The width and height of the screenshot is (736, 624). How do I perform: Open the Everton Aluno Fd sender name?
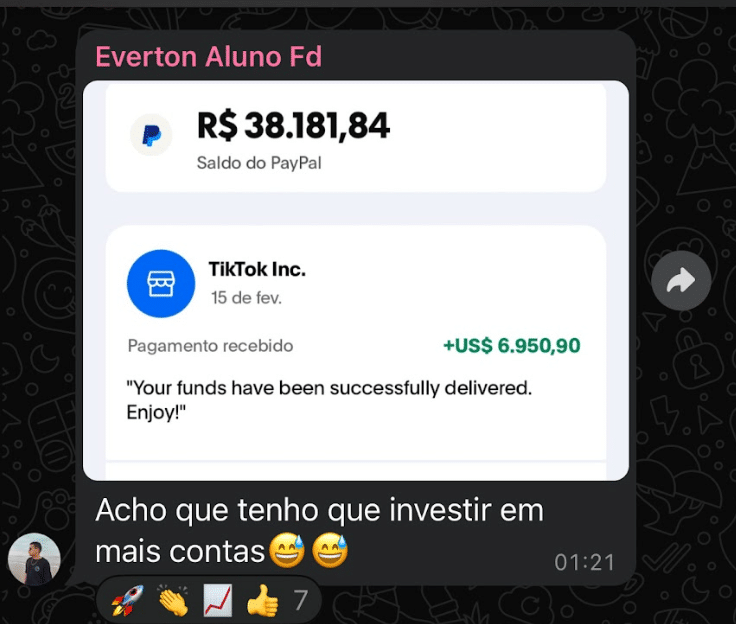click(x=208, y=57)
